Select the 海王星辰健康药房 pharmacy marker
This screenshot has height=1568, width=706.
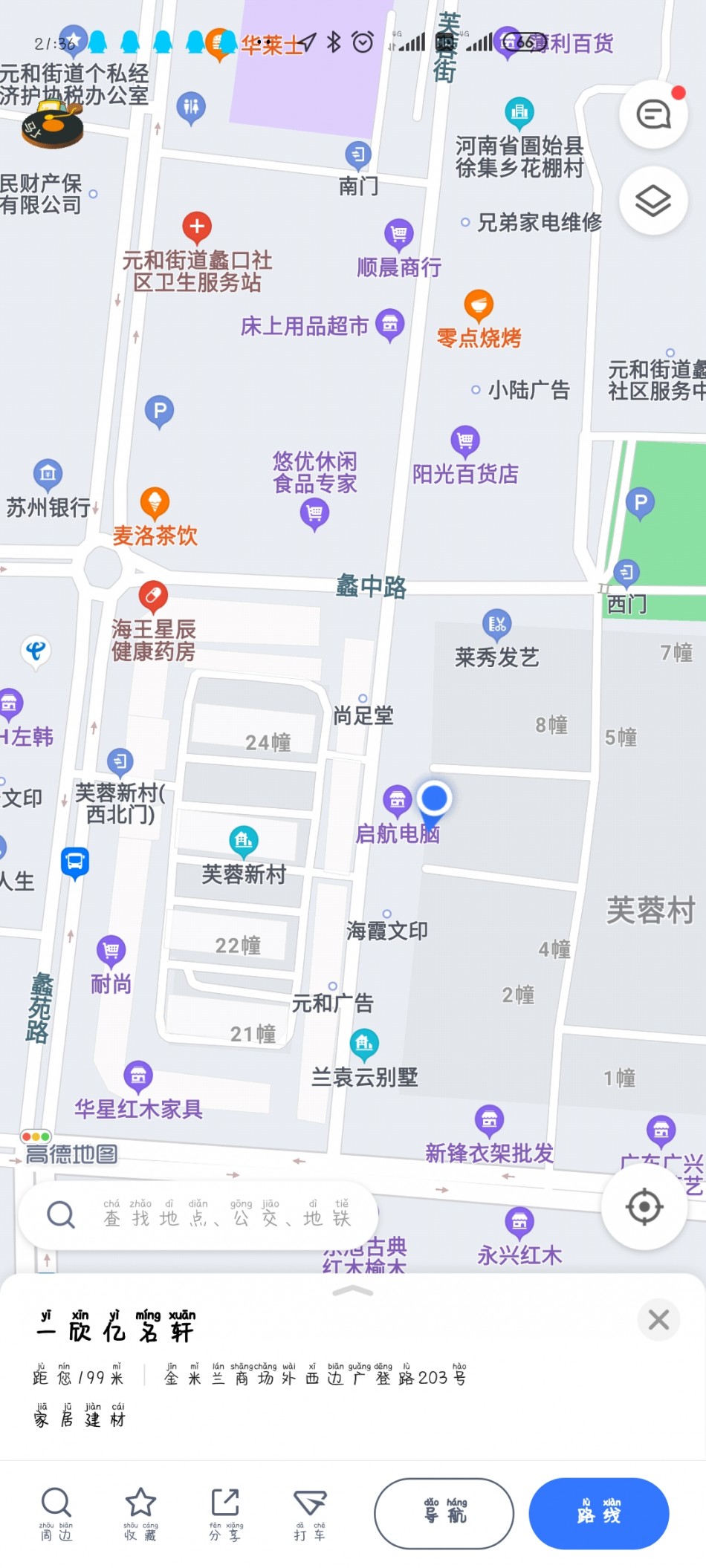click(153, 596)
